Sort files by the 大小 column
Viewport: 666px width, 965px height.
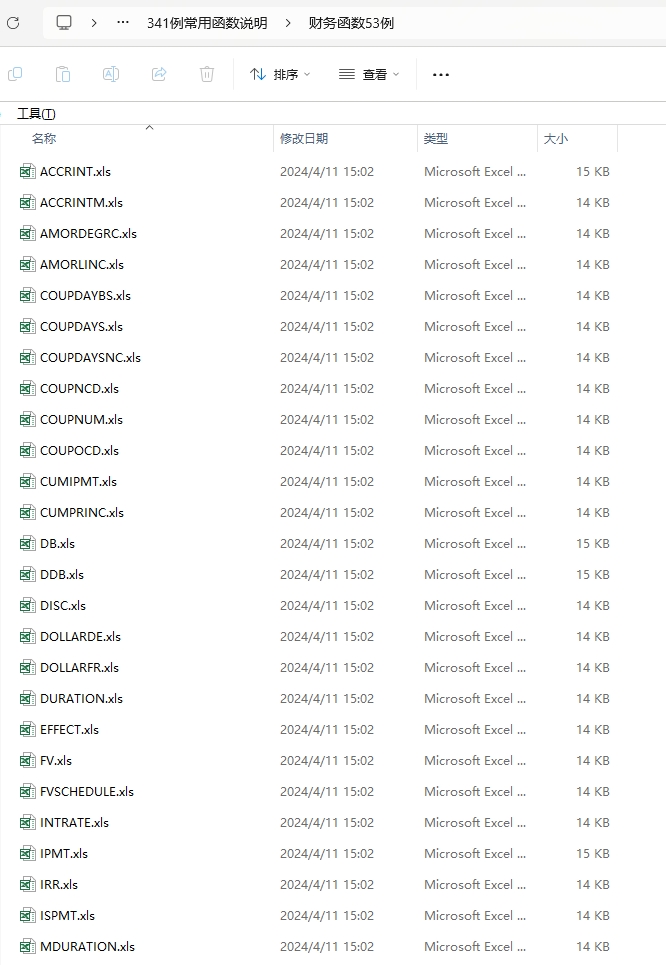click(556, 139)
